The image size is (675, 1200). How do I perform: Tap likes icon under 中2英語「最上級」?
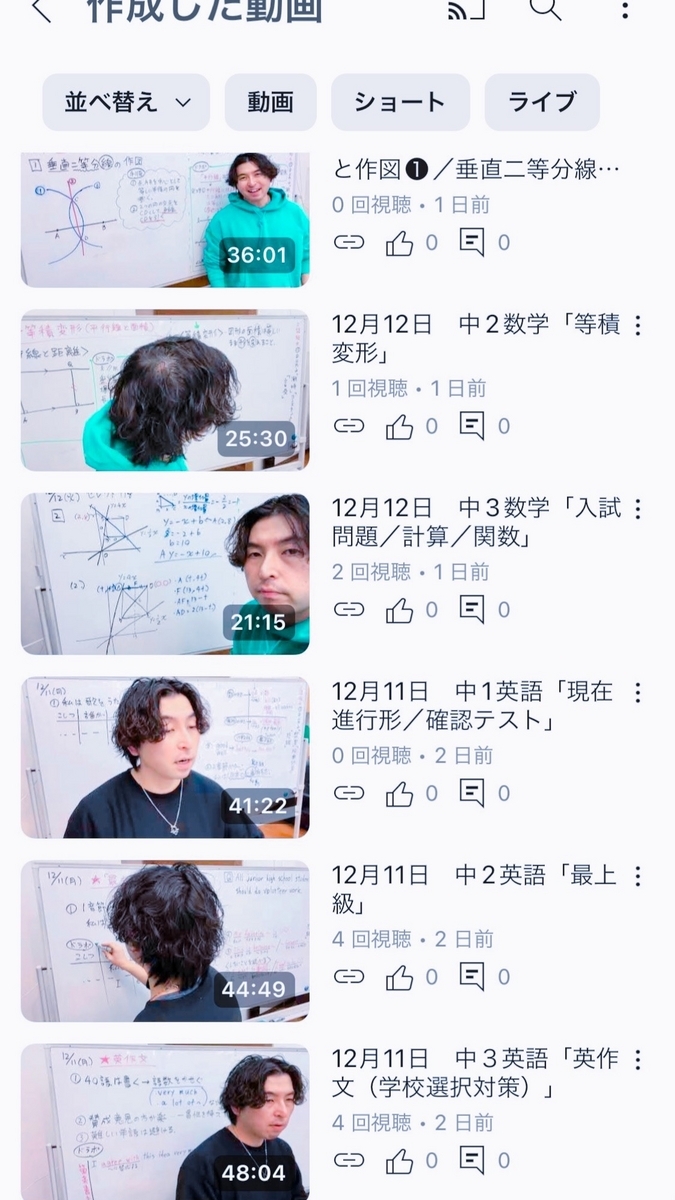tap(399, 976)
